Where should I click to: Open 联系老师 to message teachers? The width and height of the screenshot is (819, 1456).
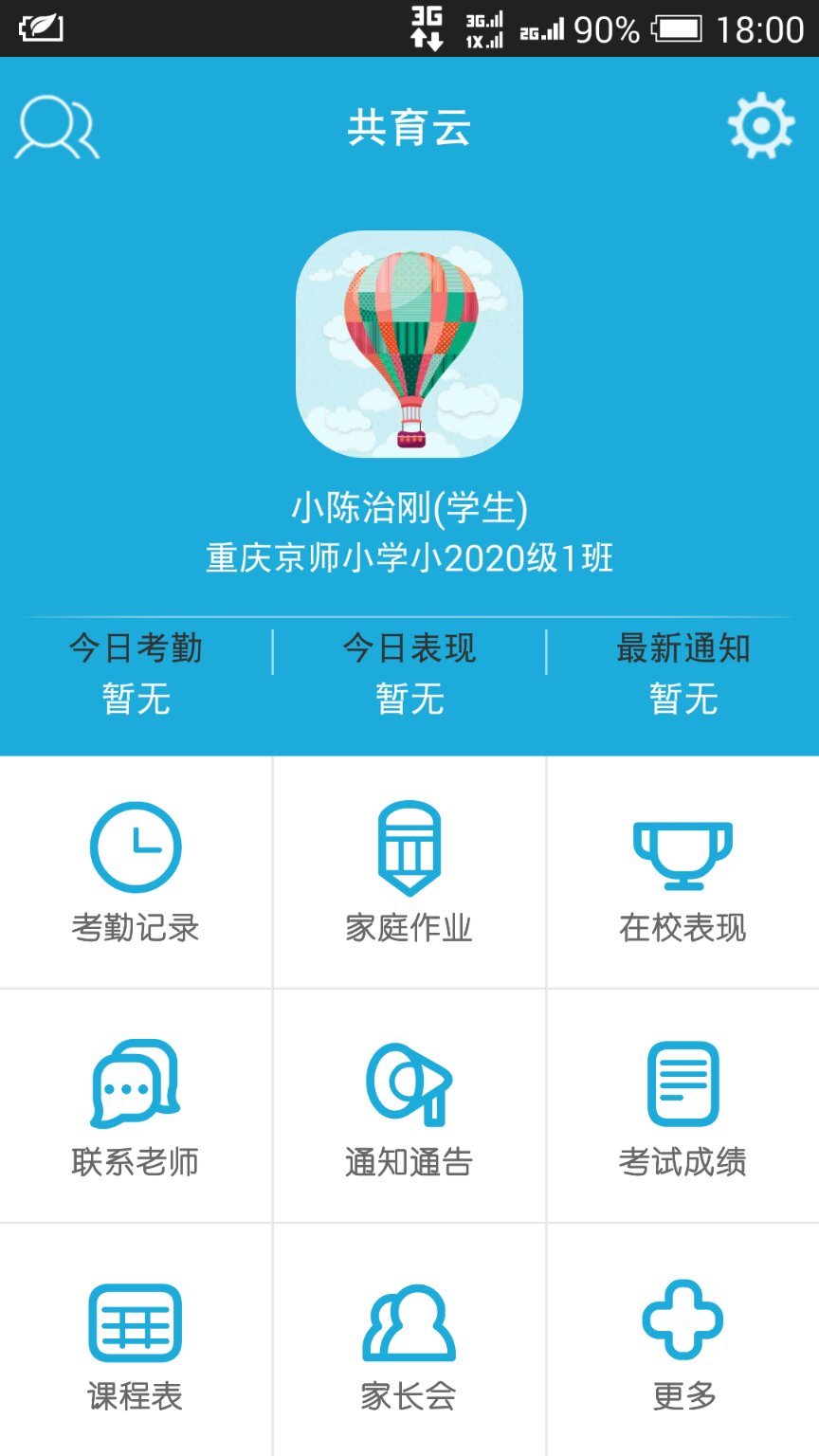(135, 1107)
